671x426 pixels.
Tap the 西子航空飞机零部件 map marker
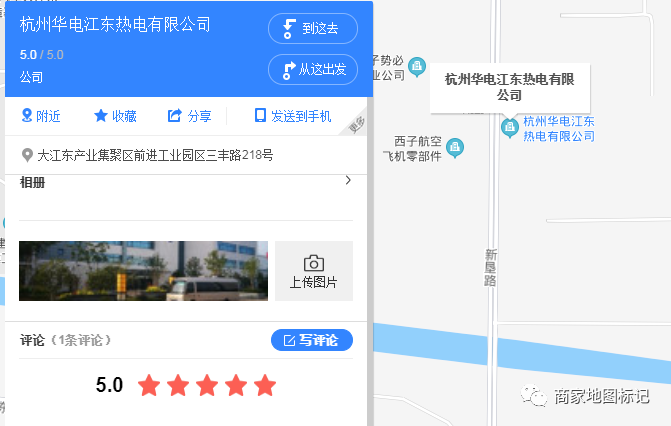pyautogui.click(x=455, y=146)
